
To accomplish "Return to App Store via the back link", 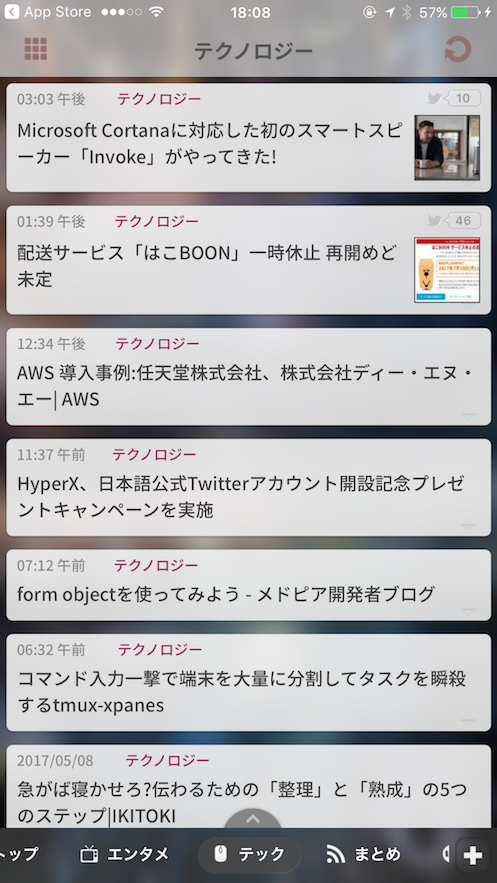I will pyautogui.click(x=48, y=12).
